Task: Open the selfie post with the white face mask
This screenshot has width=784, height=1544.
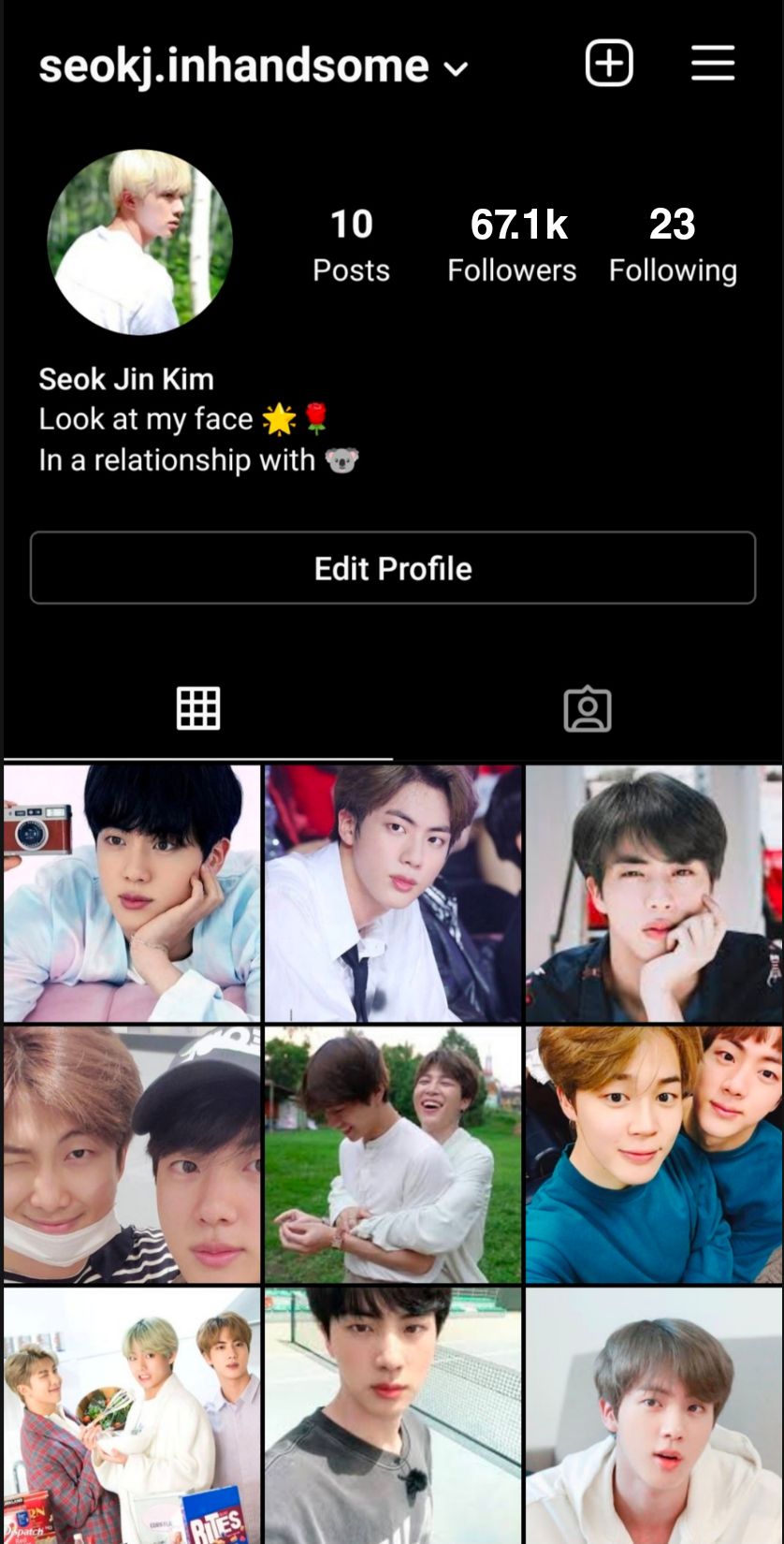Action: tap(132, 1154)
